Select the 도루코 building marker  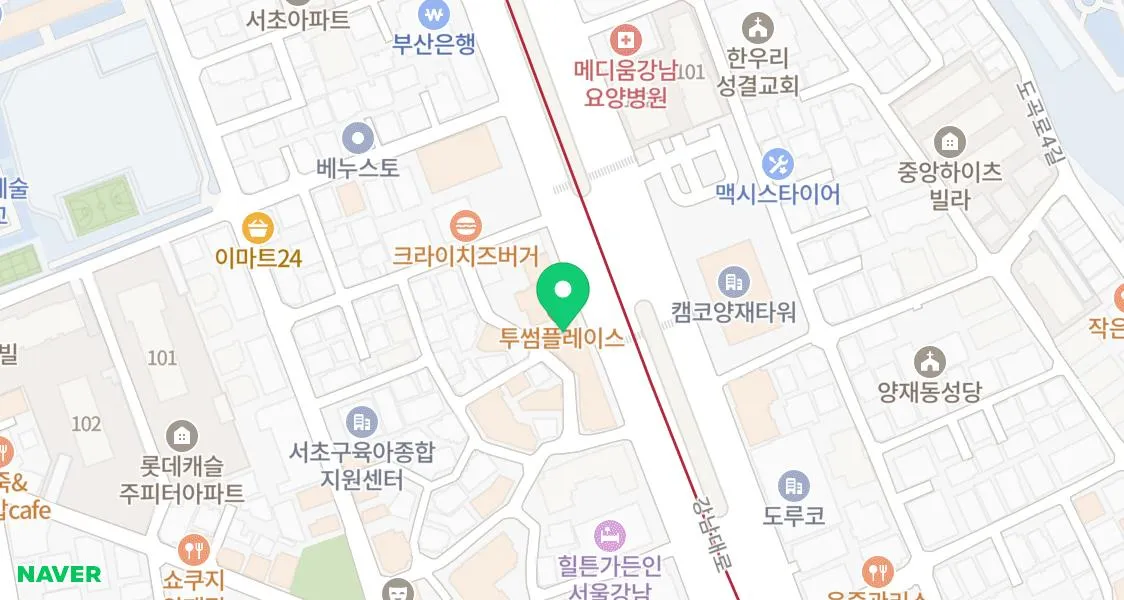point(793,486)
